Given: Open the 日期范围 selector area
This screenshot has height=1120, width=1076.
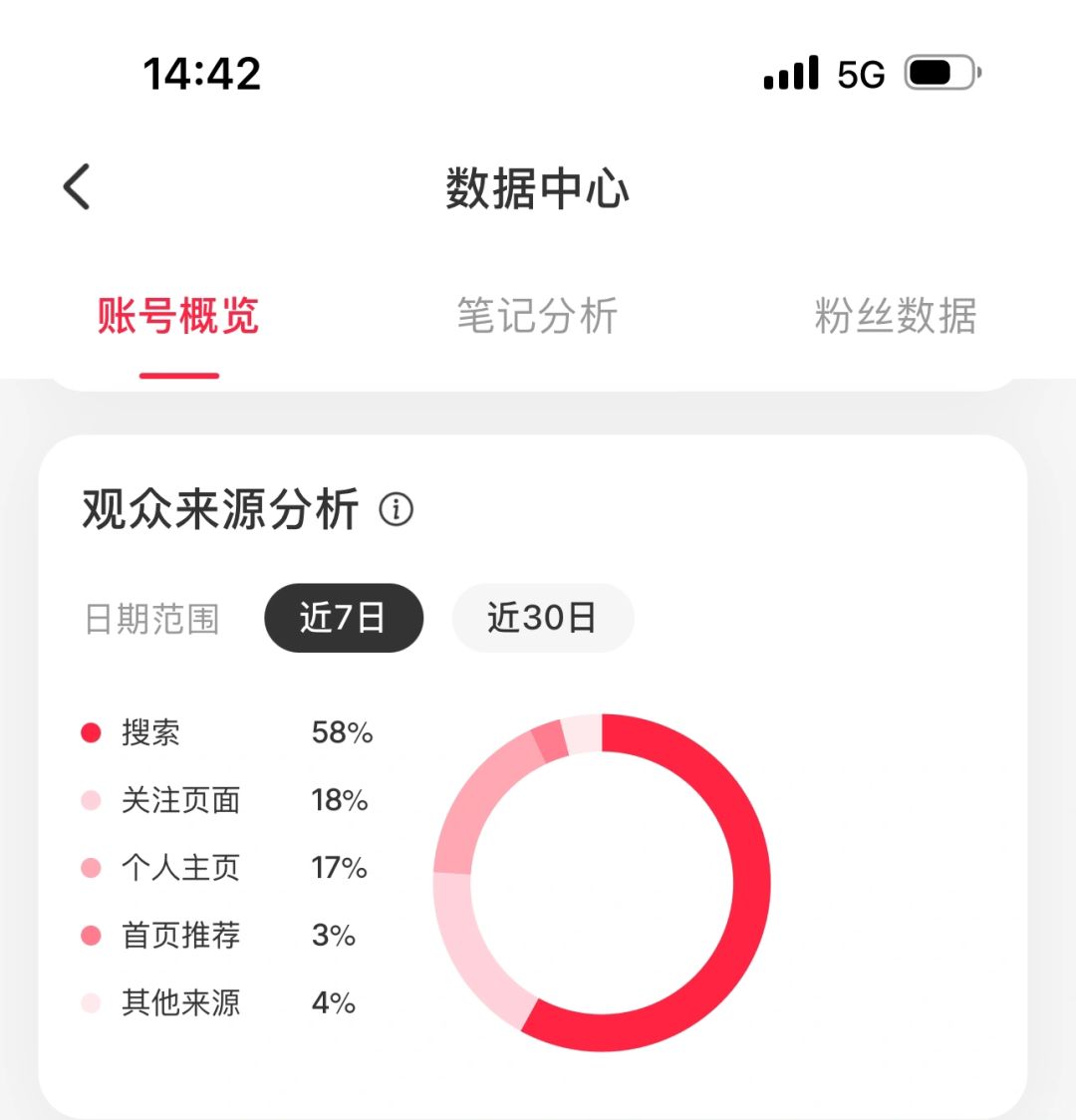Looking at the screenshot, I should pyautogui.click(x=151, y=618).
